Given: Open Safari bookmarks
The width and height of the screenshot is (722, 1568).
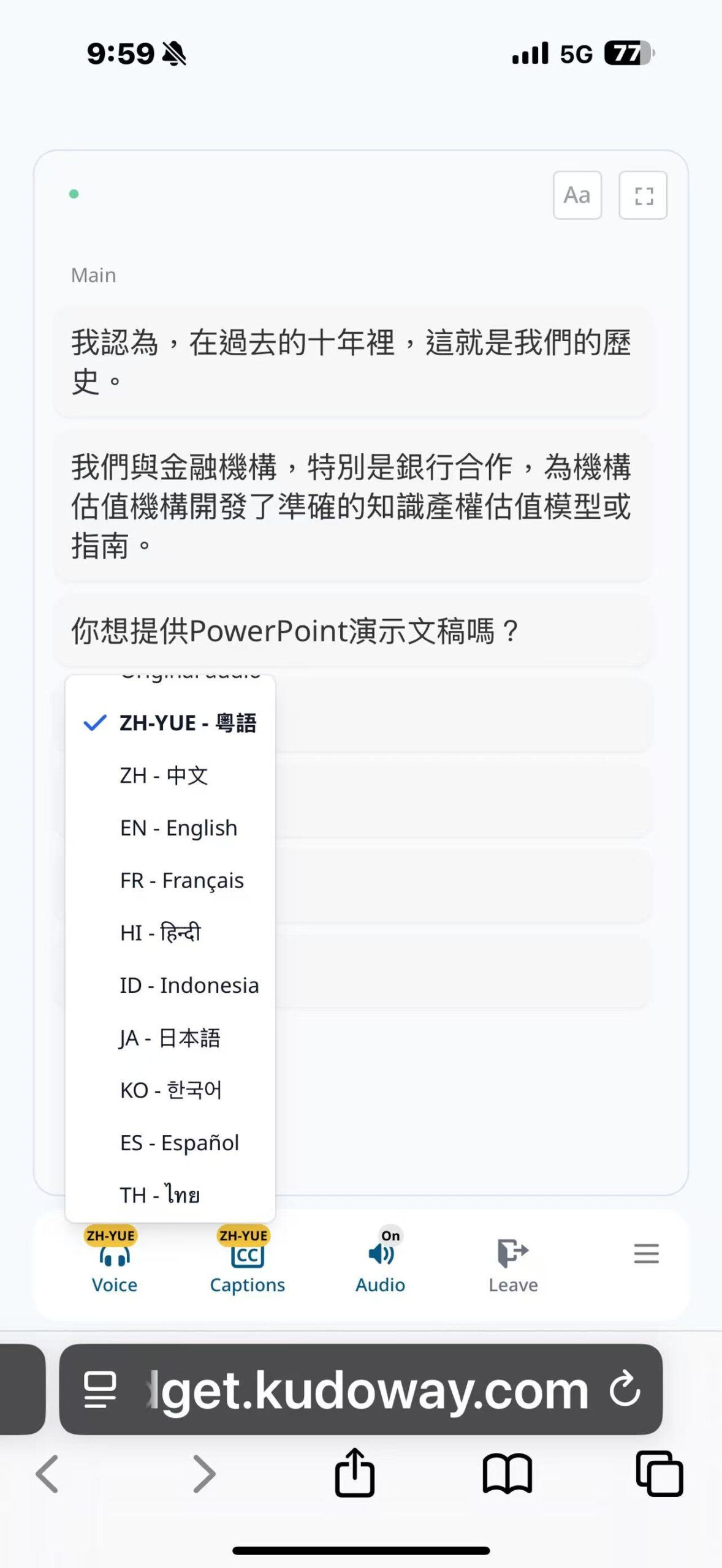Looking at the screenshot, I should [507, 1473].
